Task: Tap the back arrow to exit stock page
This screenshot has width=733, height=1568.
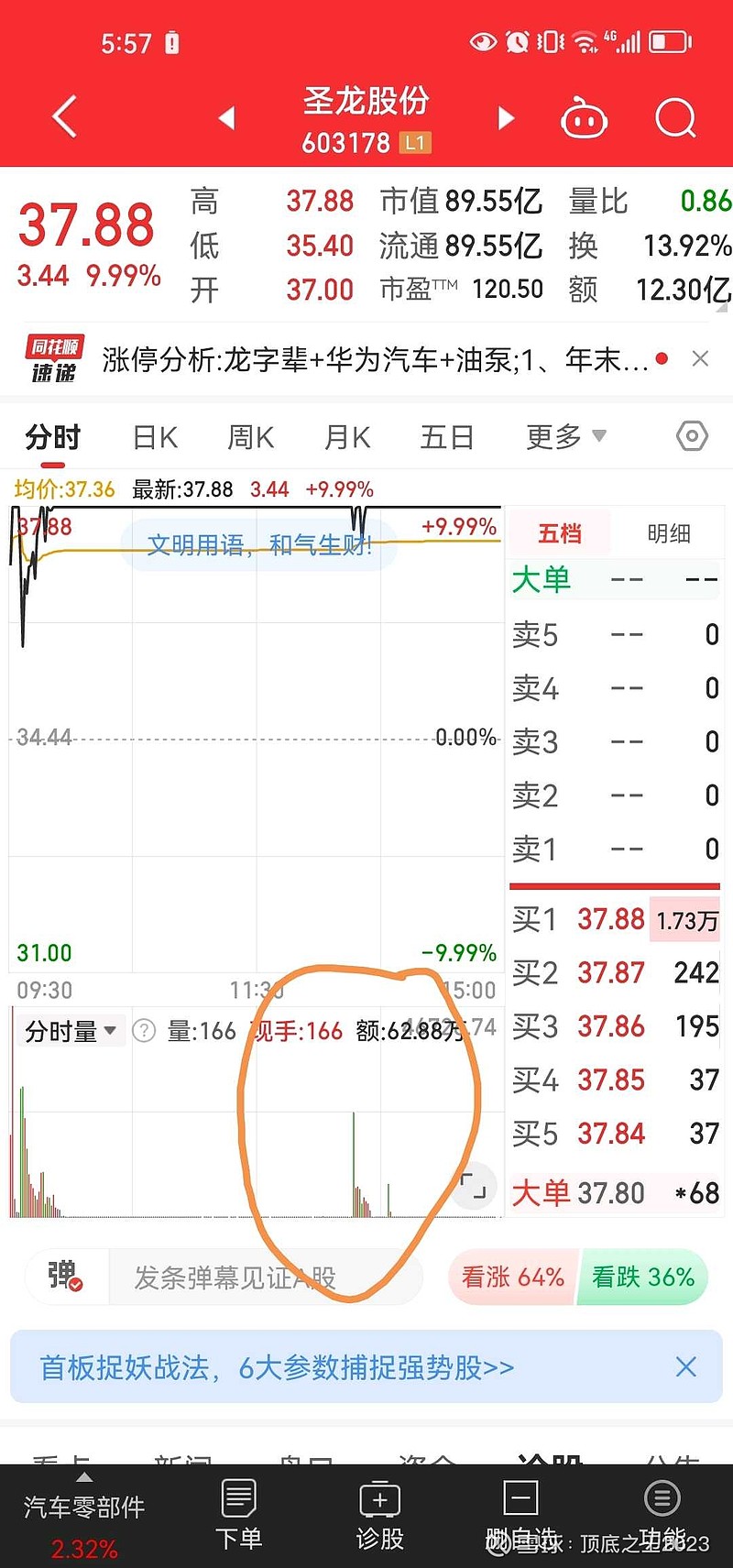Action: tap(62, 117)
